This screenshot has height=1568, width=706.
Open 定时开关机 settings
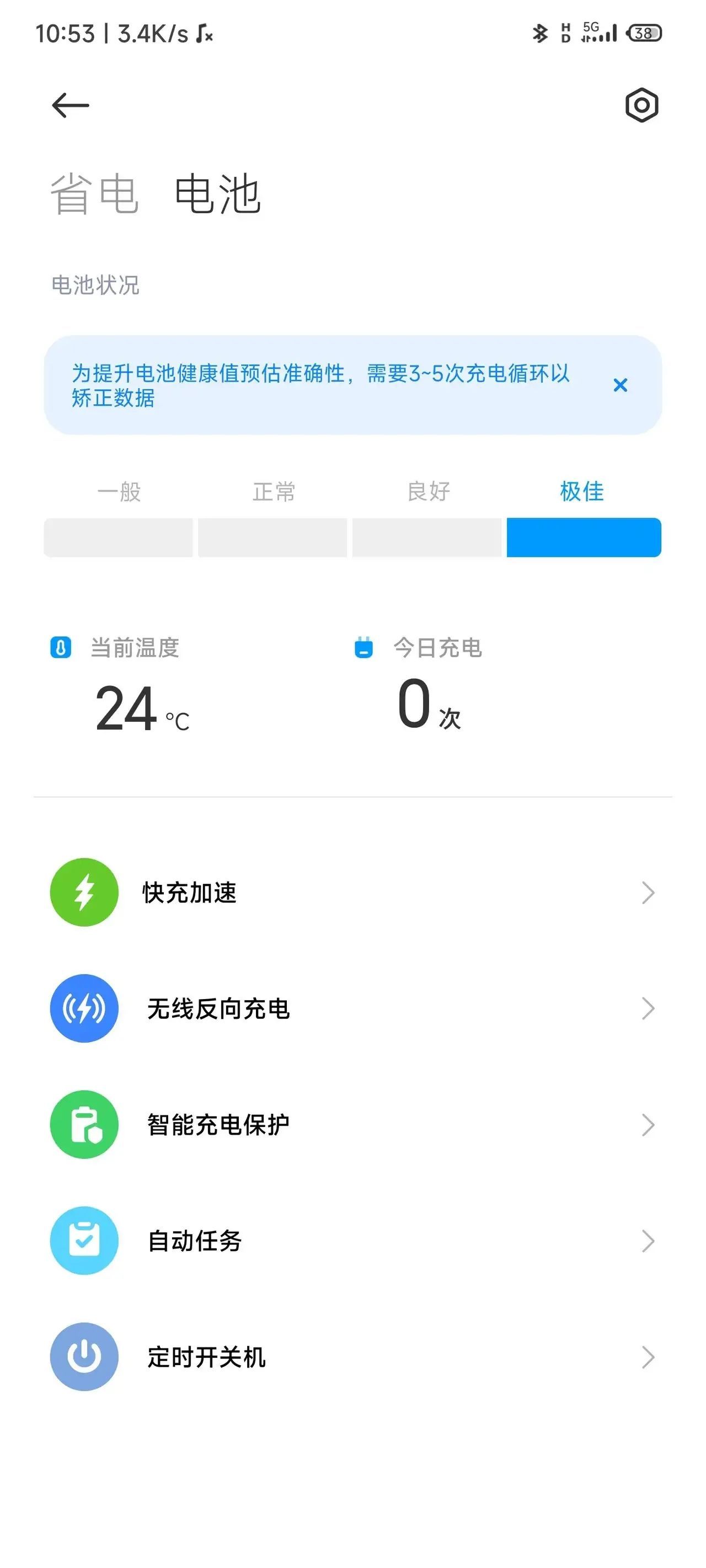352,1357
